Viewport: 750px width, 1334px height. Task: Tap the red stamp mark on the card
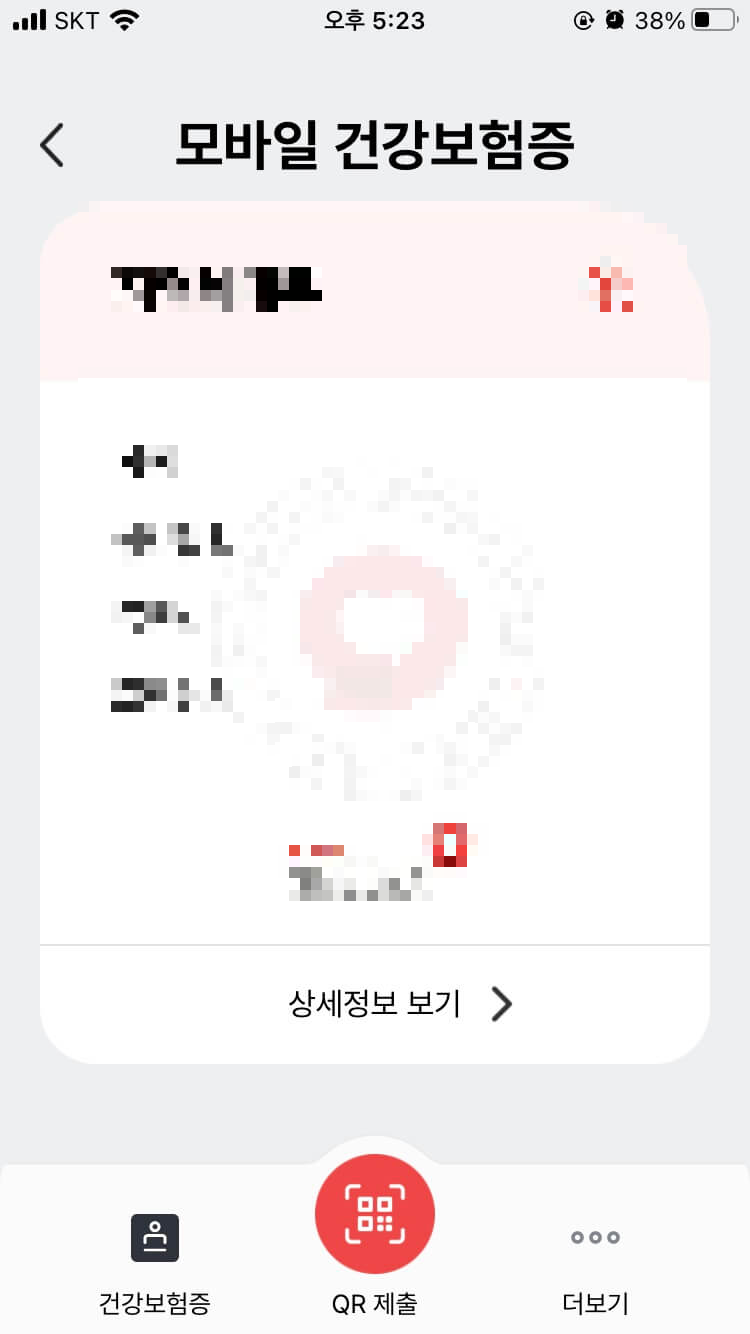(x=450, y=847)
